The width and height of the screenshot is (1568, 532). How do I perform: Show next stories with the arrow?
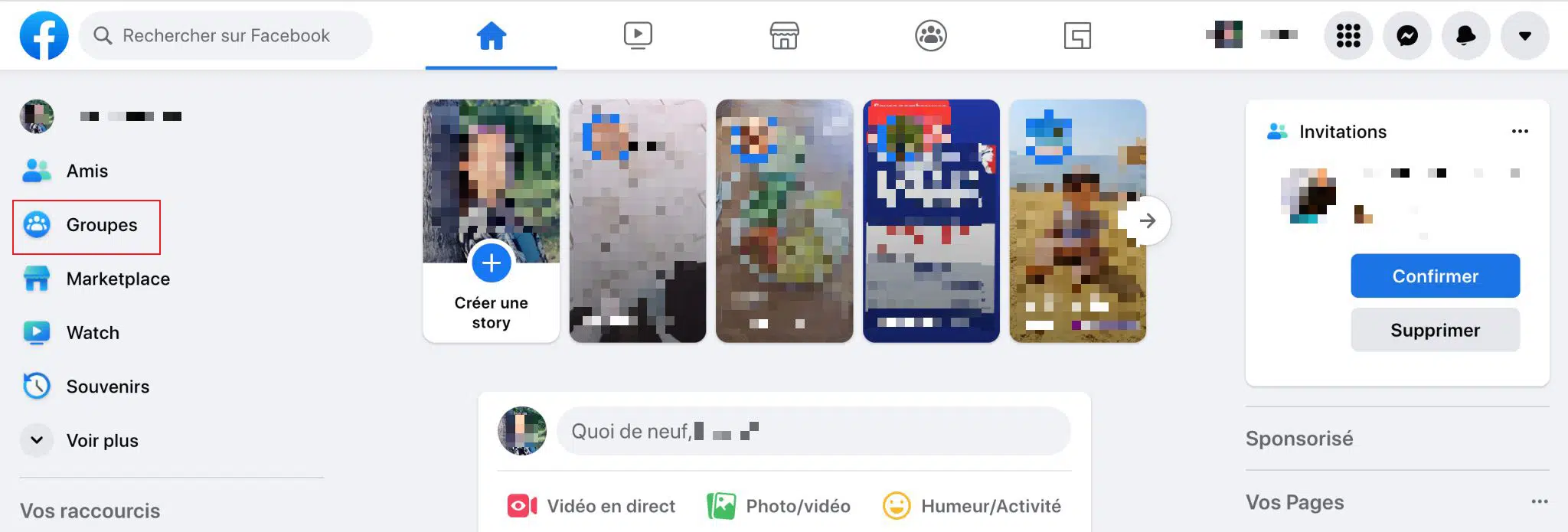coord(1147,221)
